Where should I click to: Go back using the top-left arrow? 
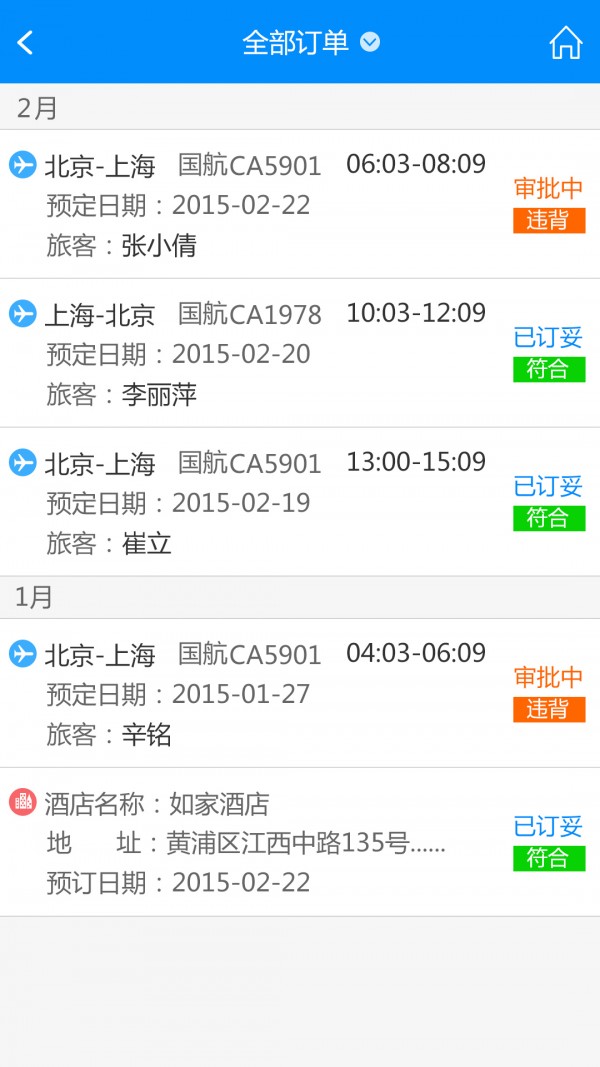26,42
